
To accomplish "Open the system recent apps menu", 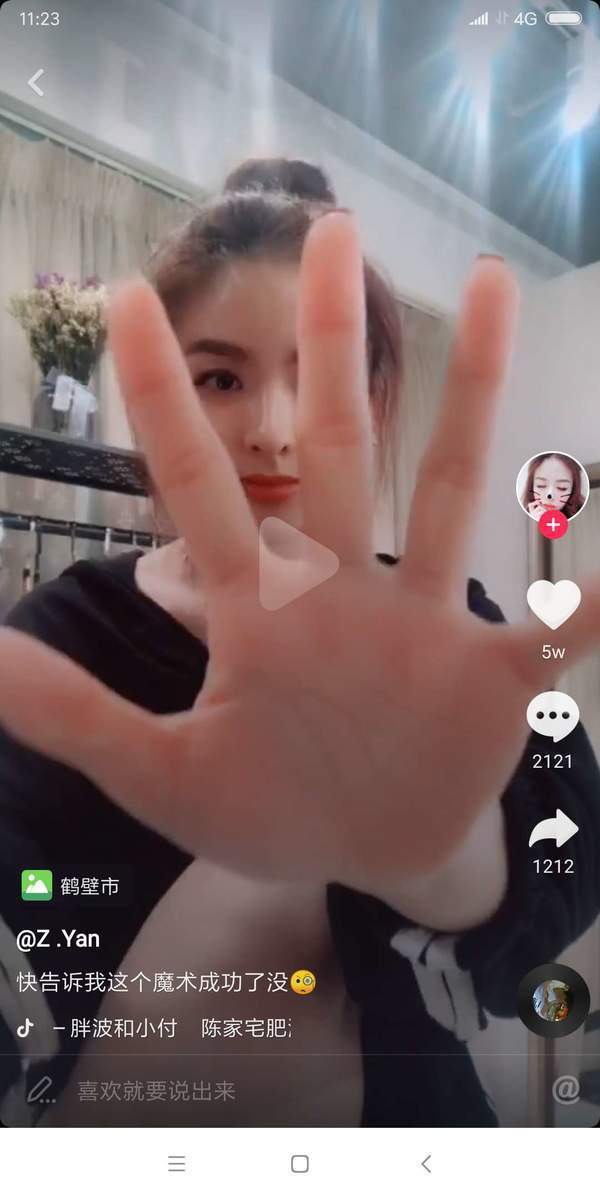I will [x=177, y=1163].
